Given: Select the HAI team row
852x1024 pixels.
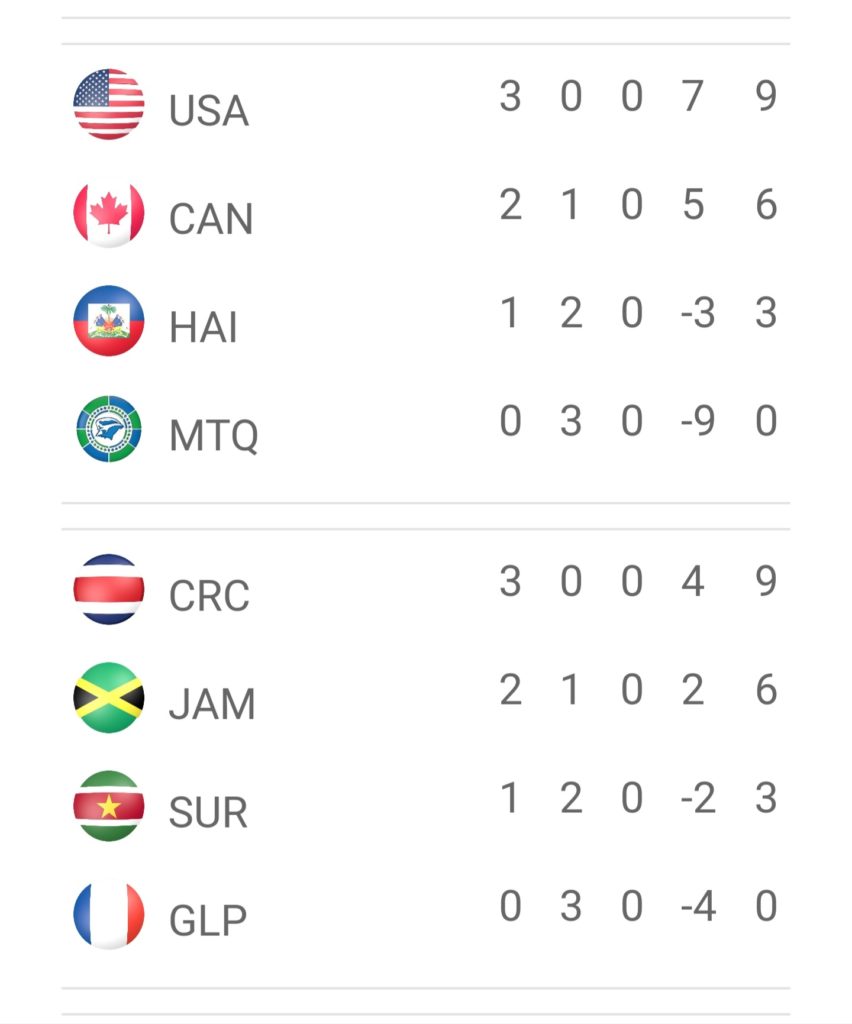Looking at the screenshot, I should tap(426, 321).
